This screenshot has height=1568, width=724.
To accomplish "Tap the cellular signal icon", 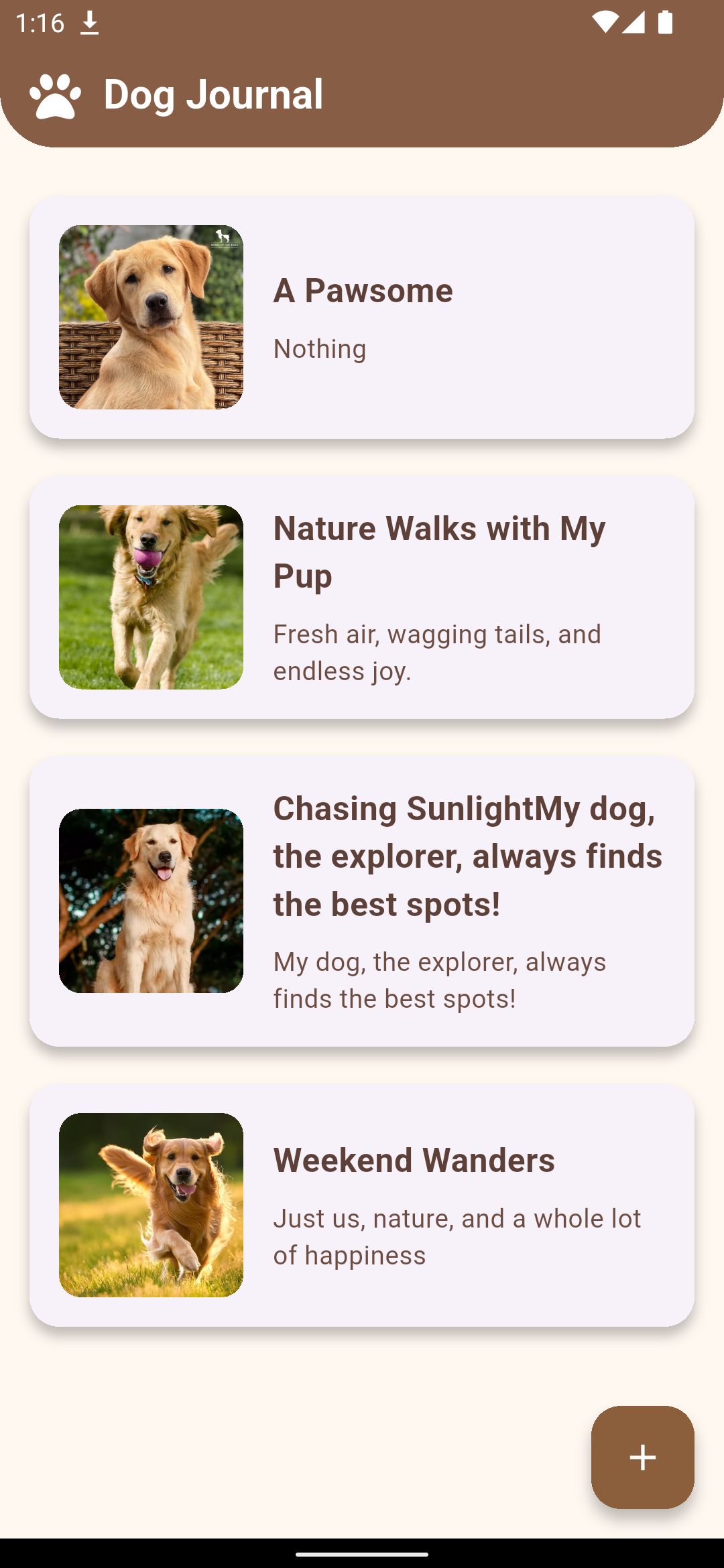I will (x=634, y=22).
